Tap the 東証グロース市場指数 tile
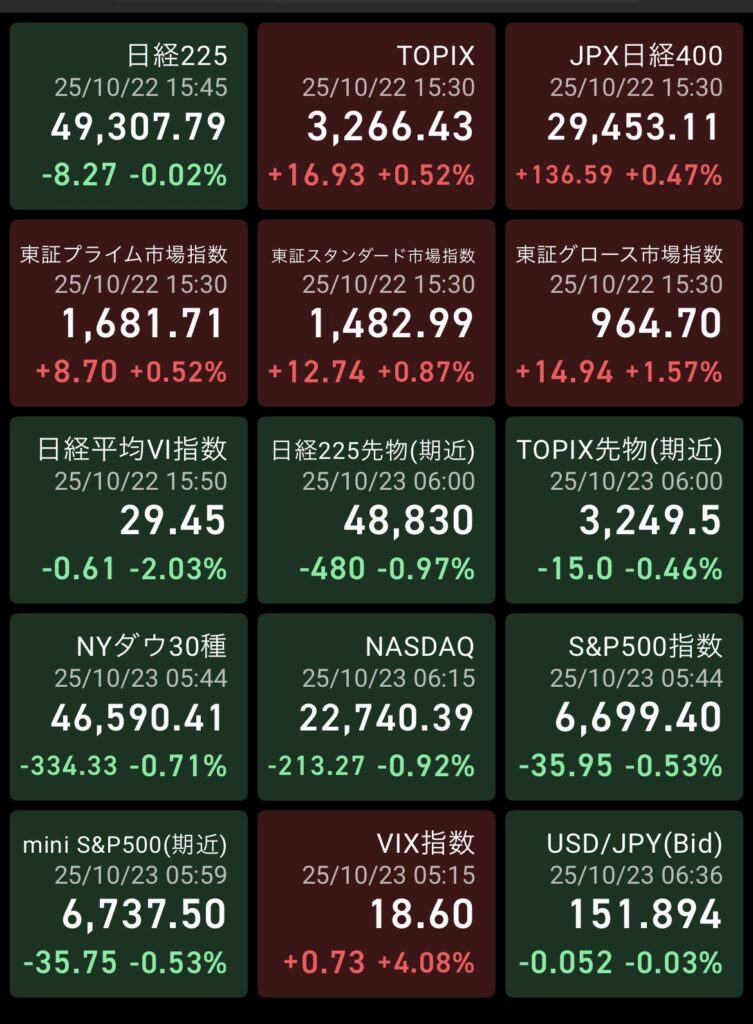 [x=624, y=313]
